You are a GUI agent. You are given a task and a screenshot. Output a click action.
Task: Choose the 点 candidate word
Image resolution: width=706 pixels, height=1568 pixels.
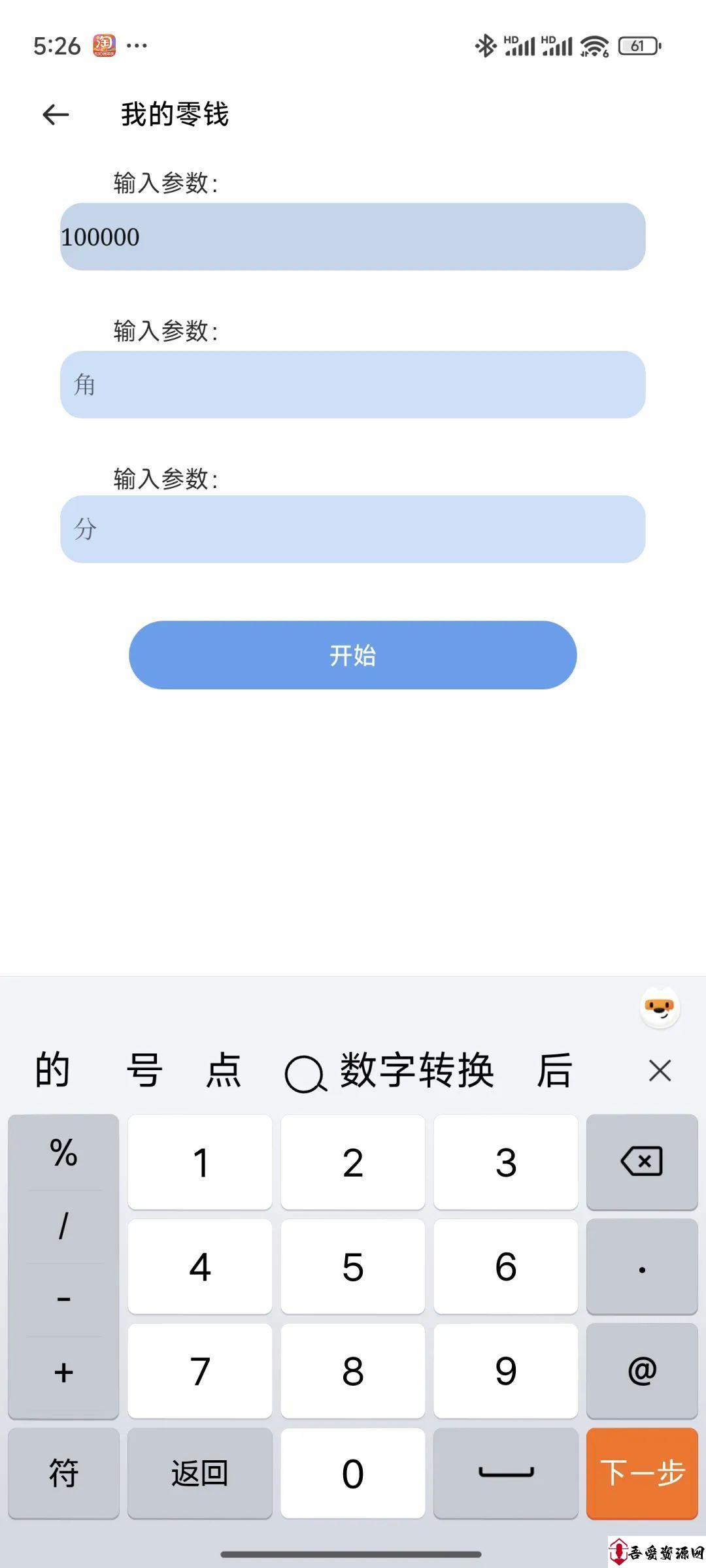(224, 1071)
